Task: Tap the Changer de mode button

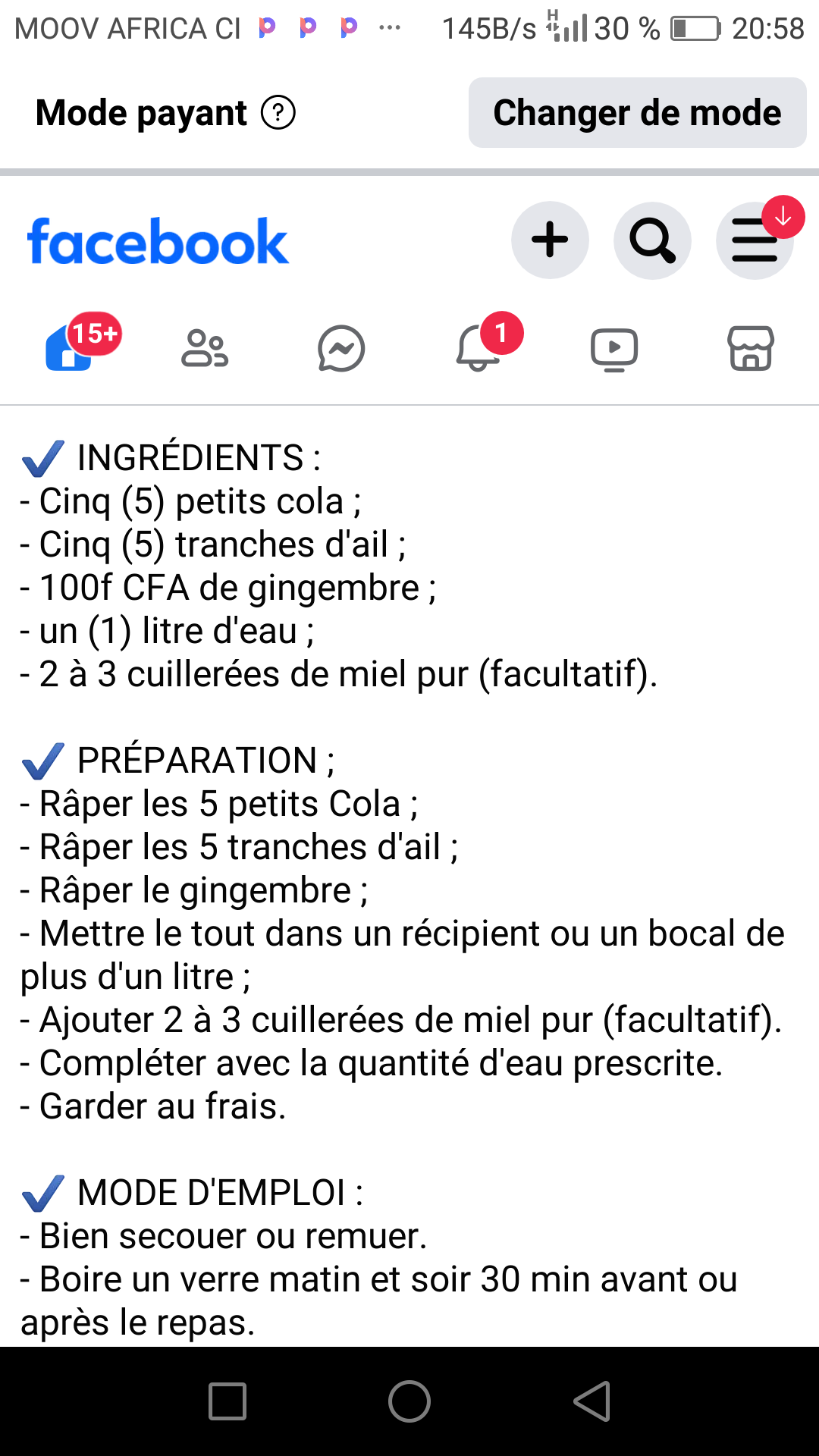Action: (x=637, y=113)
